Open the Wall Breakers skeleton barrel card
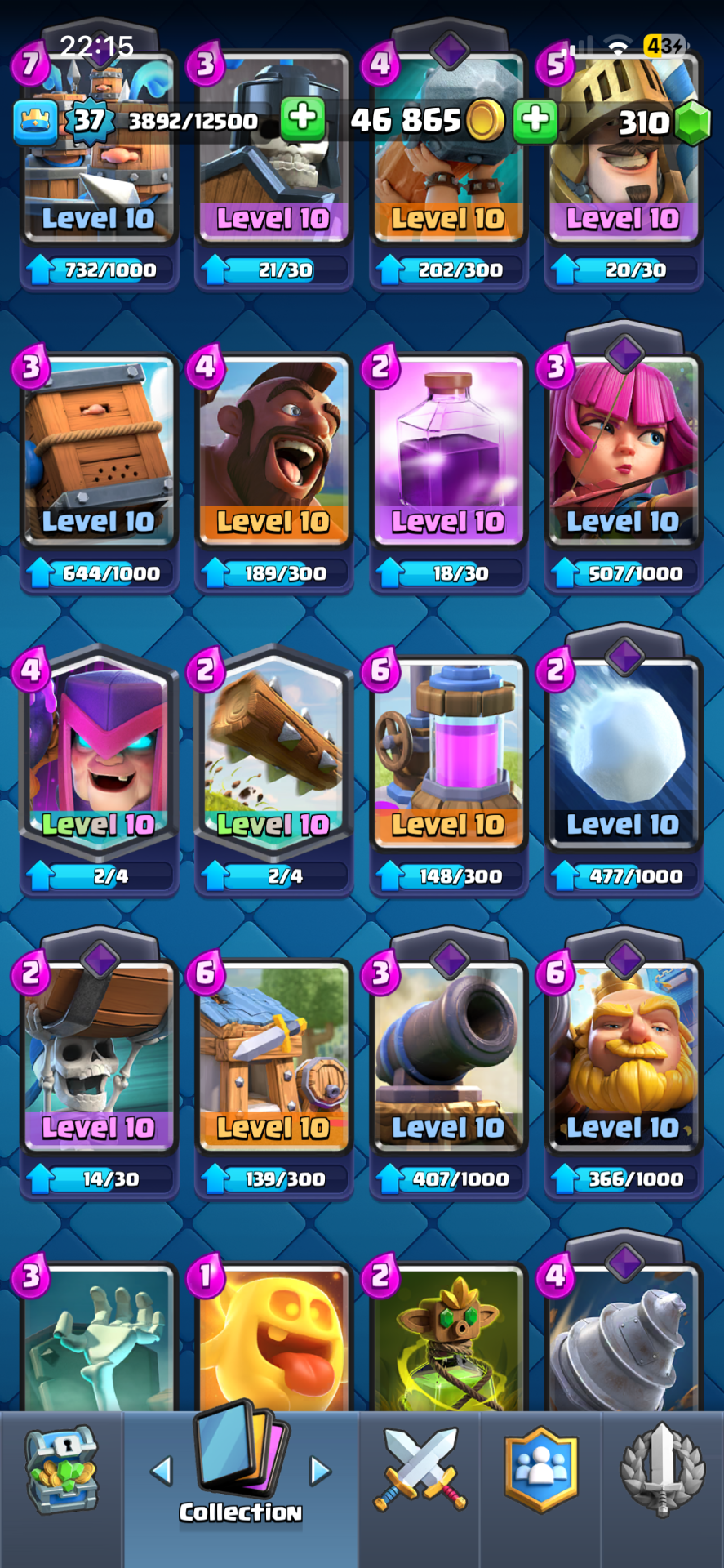This screenshot has width=724, height=1568. (99, 1055)
